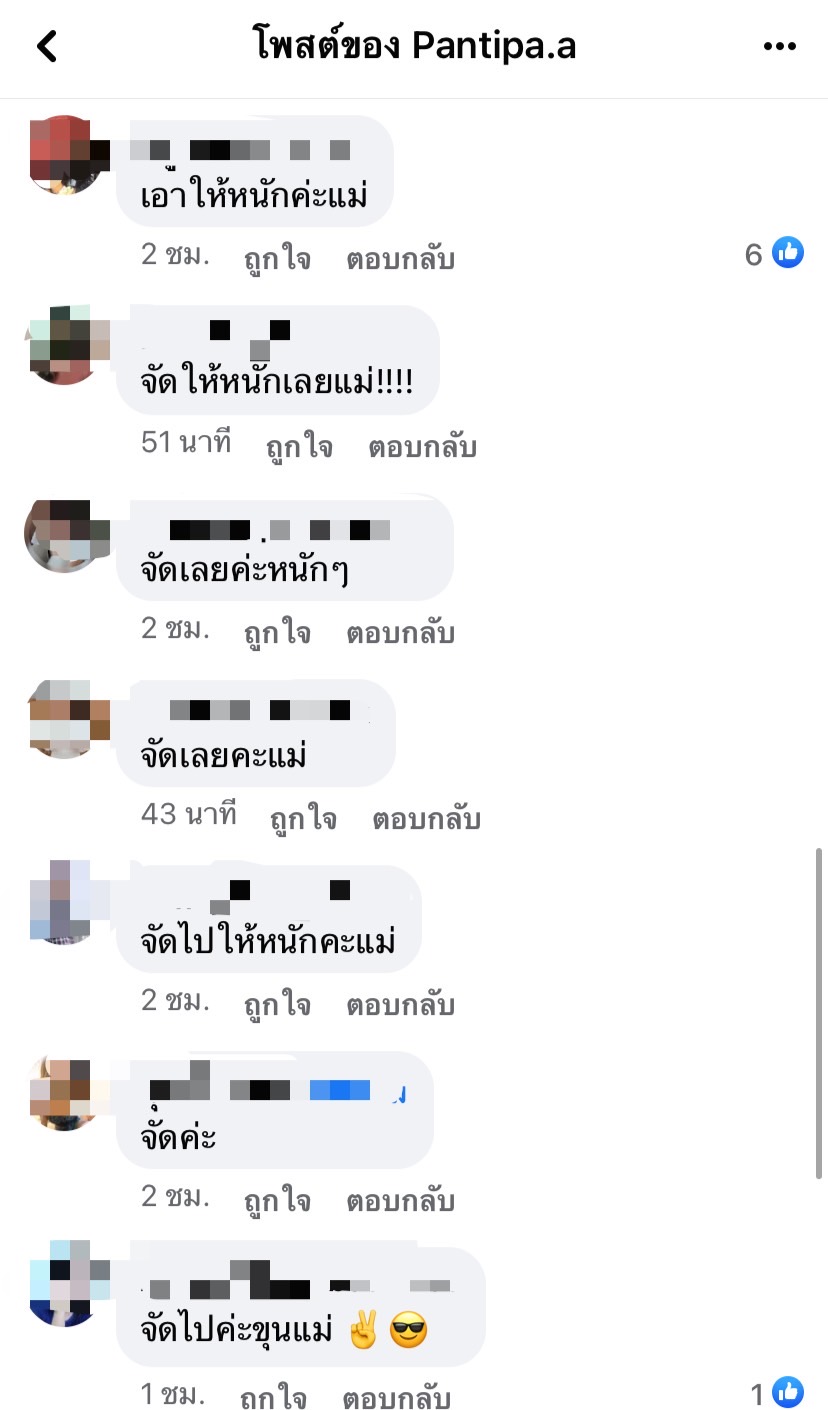This screenshot has height=1410, width=828.
Task: Like the comment 'จัดไปให้หนักคะแม่'
Action: coord(277,1005)
